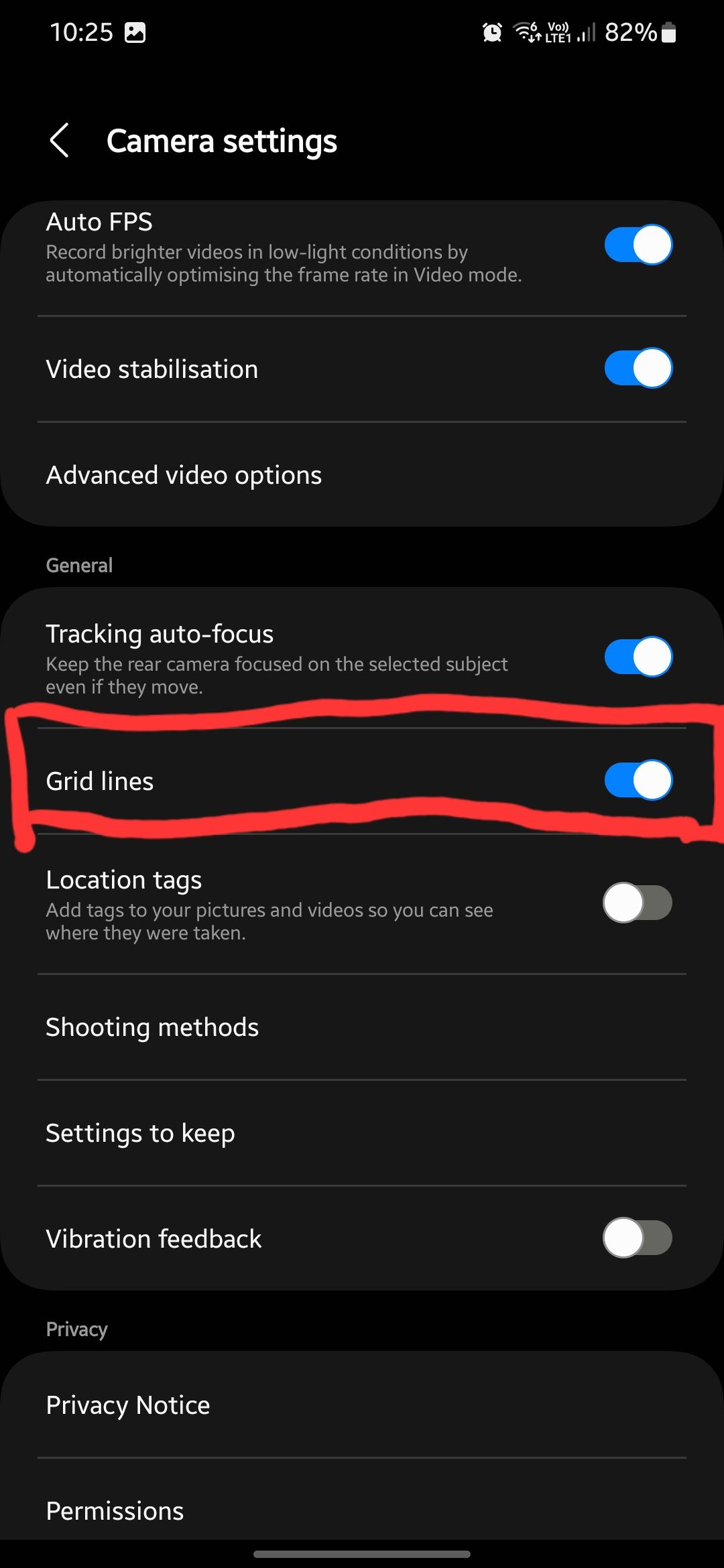This screenshot has width=724, height=1568.
Task: Tap the LTE signal indicator
Action: click(585, 32)
